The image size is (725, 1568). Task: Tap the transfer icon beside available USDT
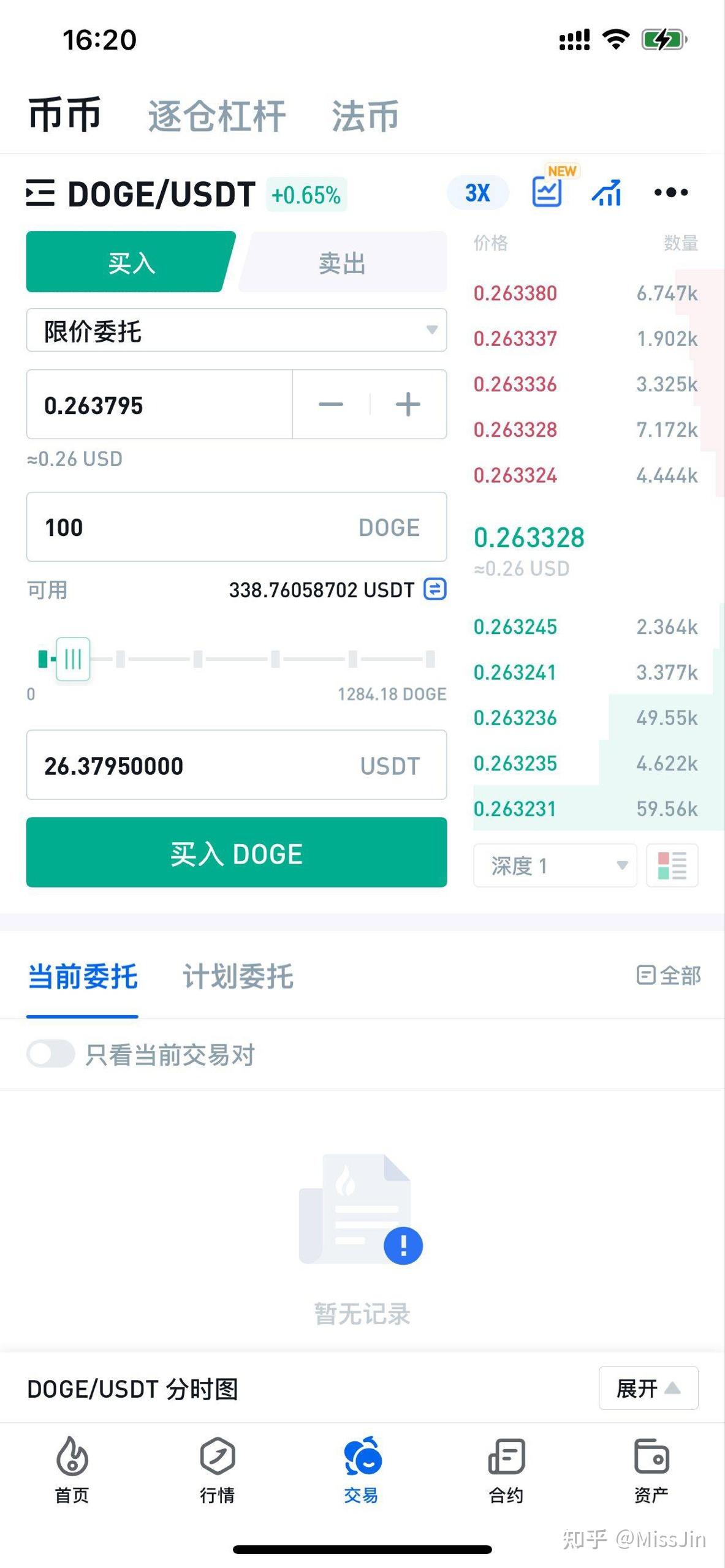[435, 589]
